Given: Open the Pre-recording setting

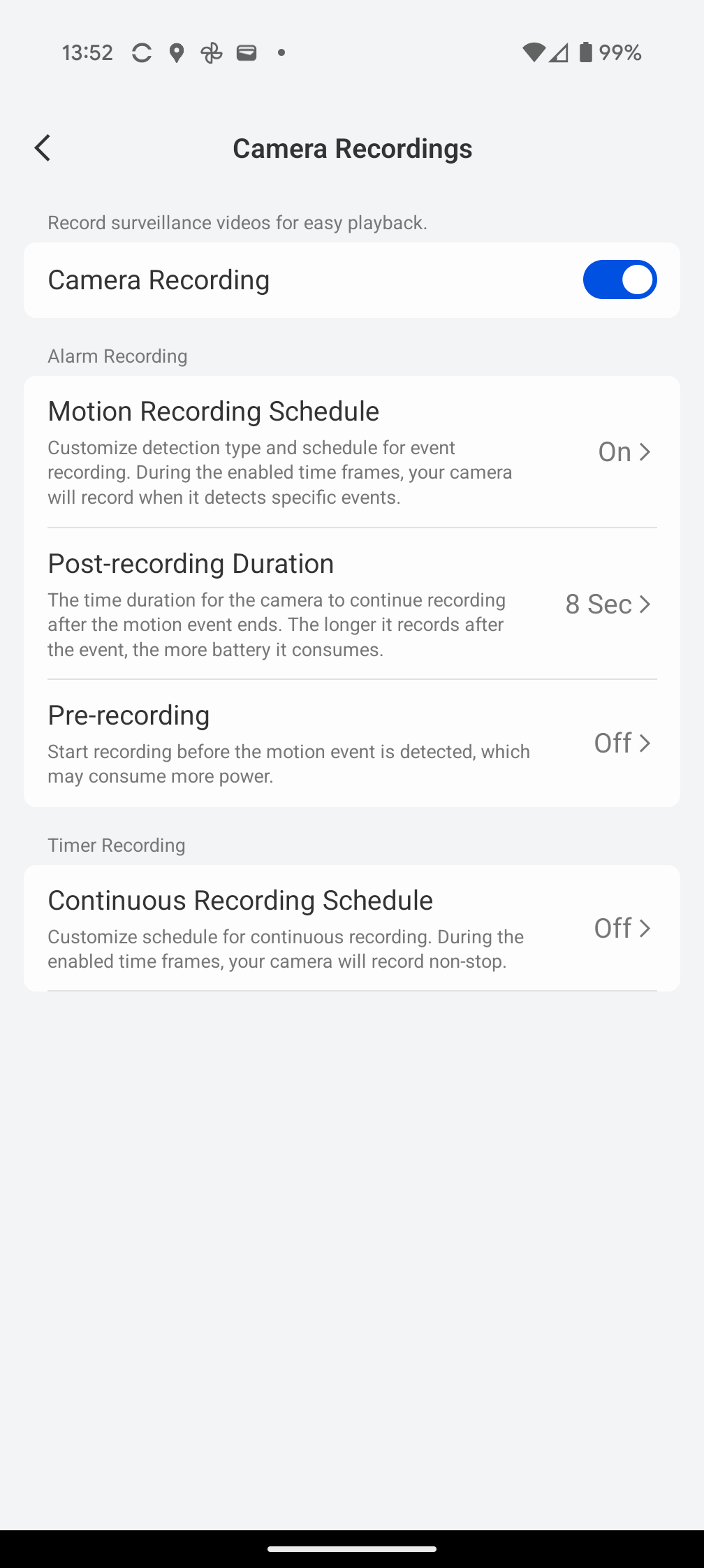Looking at the screenshot, I should click(x=352, y=743).
